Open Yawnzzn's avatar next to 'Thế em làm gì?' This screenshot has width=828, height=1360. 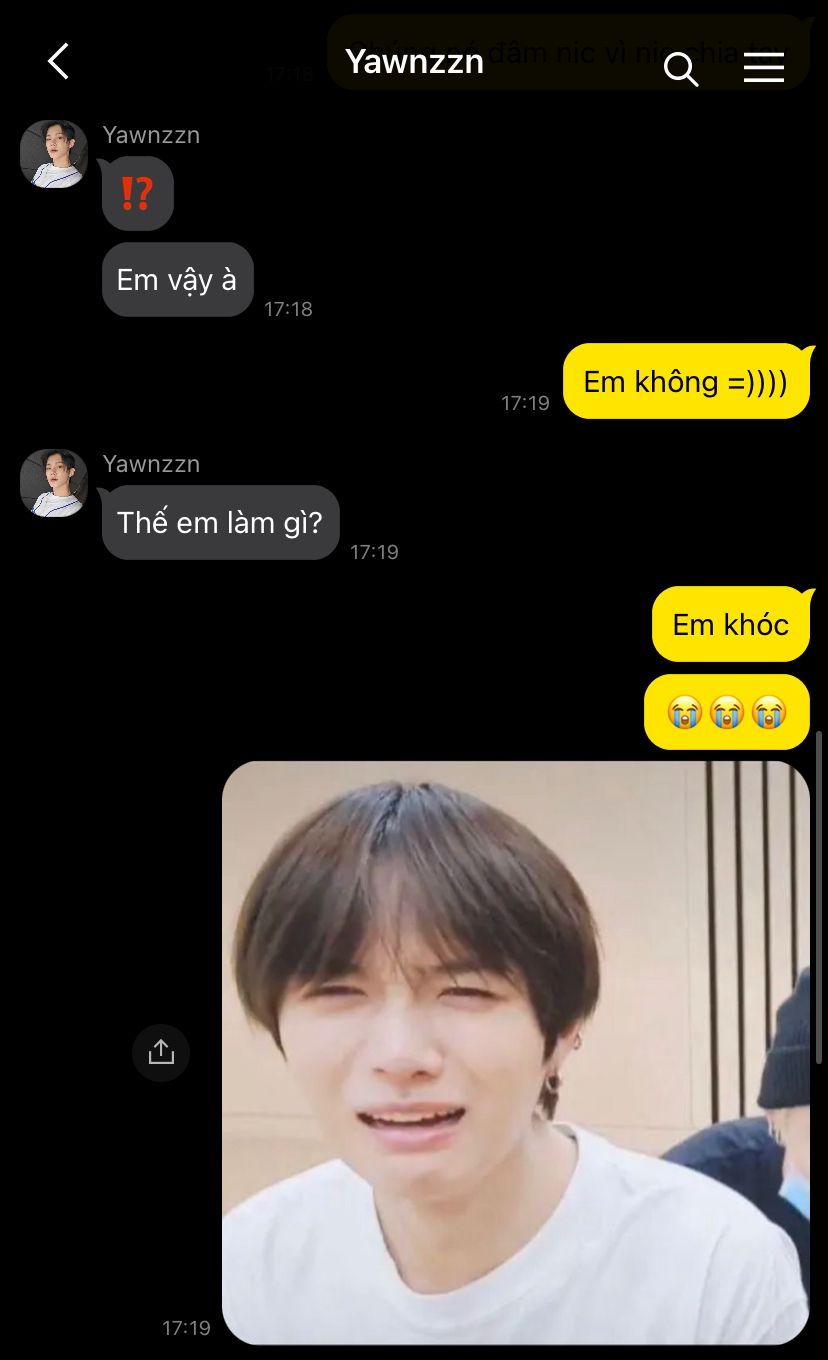[54, 483]
